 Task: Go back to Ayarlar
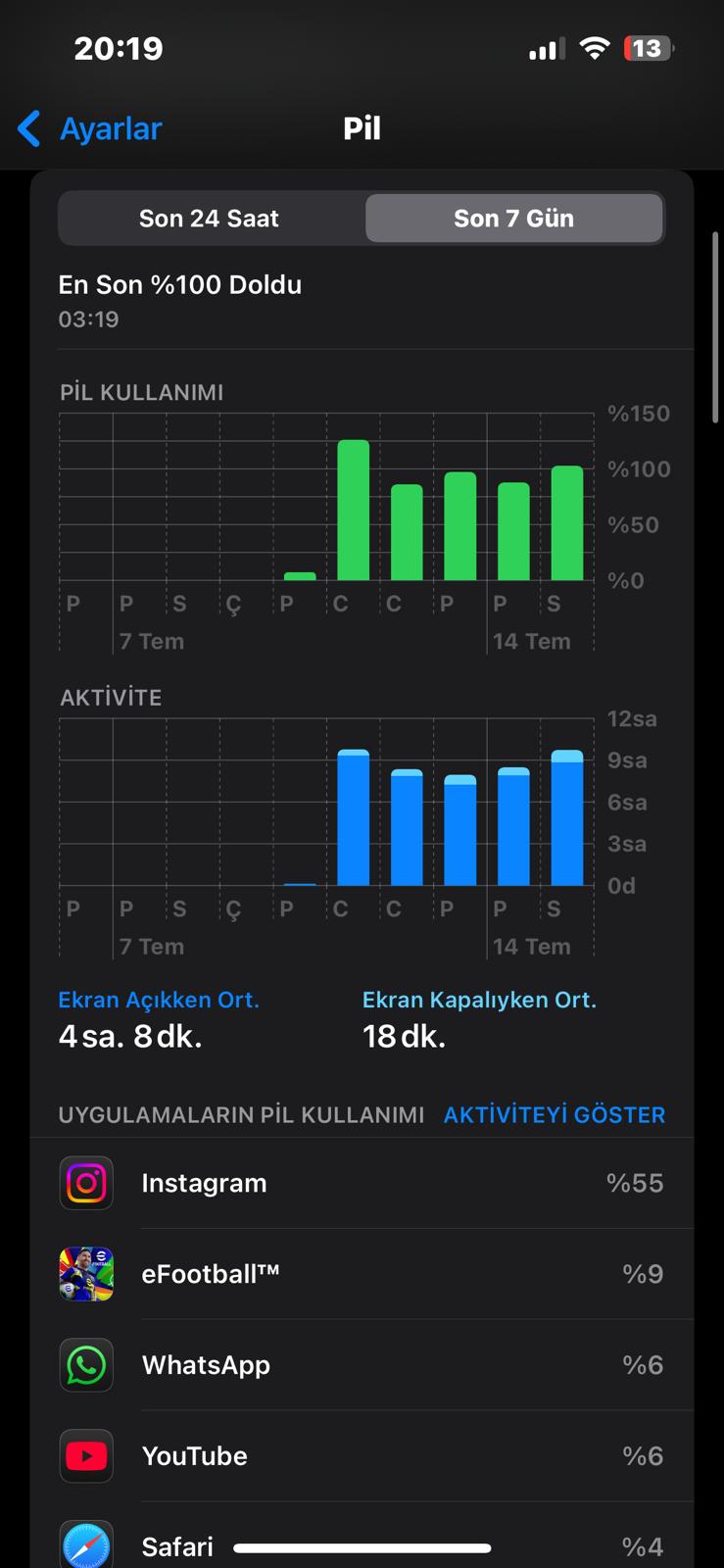(89, 128)
